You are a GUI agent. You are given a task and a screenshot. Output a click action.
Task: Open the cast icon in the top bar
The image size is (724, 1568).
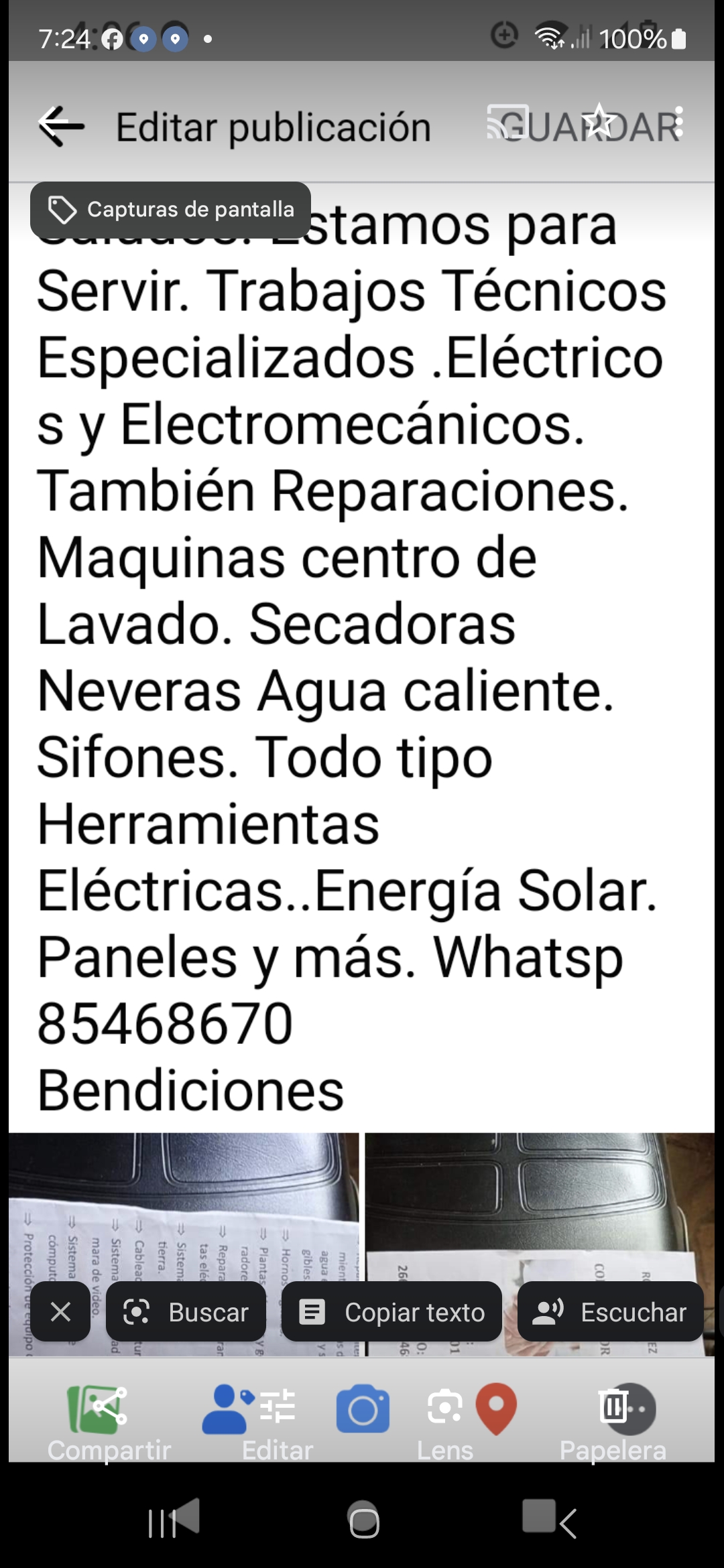pyautogui.click(x=507, y=122)
